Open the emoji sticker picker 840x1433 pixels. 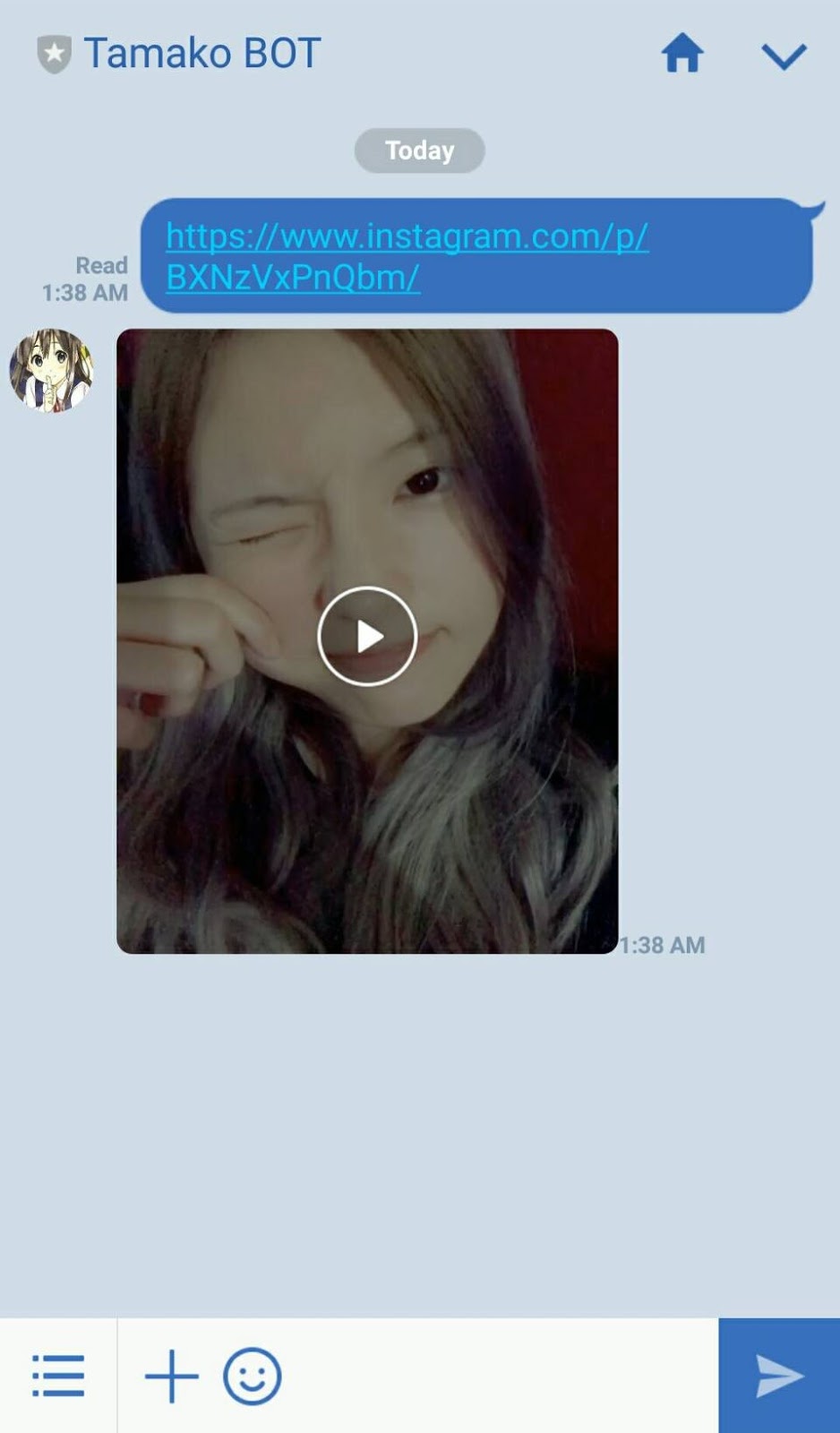click(252, 1376)
